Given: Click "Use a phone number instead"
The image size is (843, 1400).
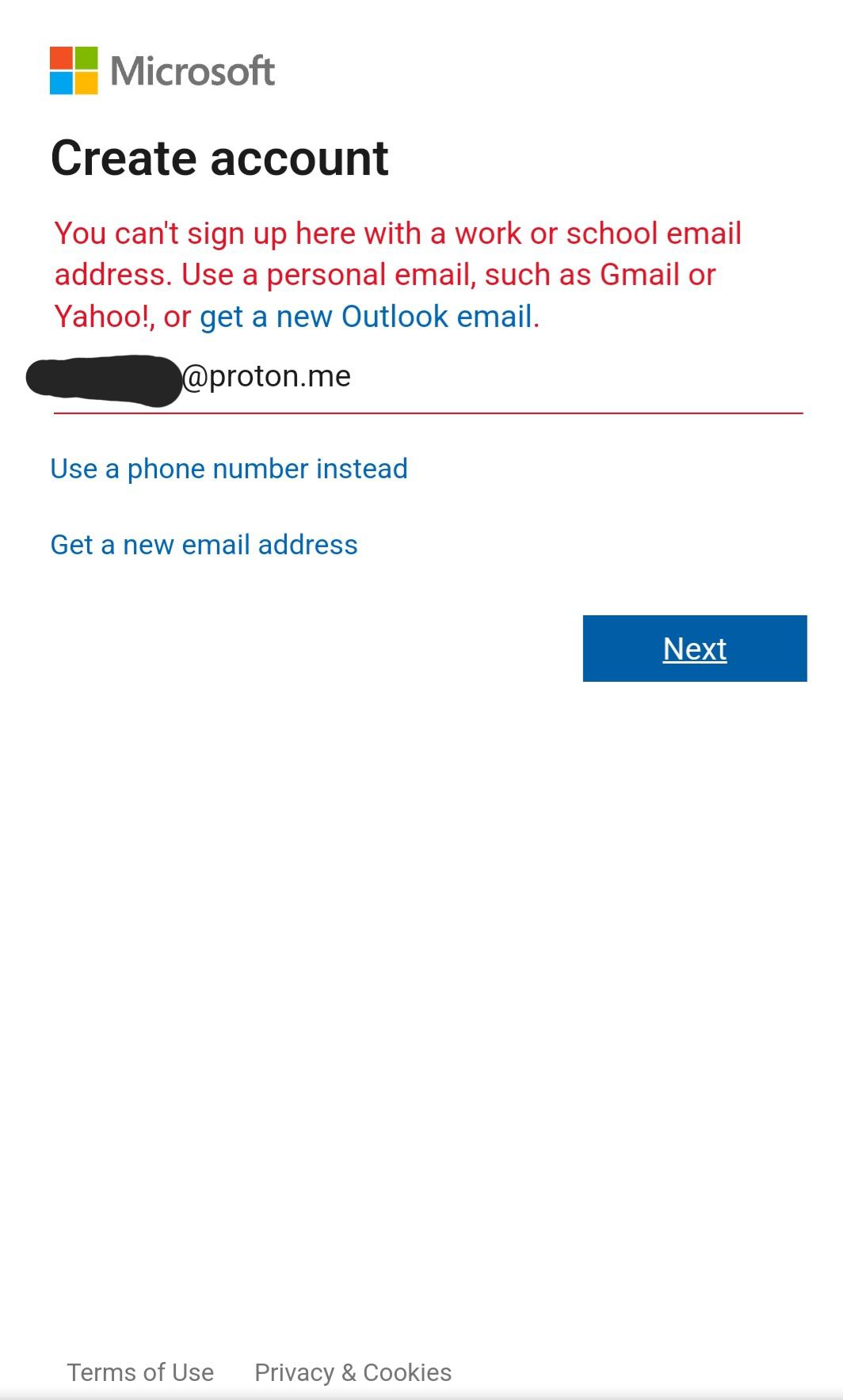Looking at the screenshot, I should [x=228, y=468].
